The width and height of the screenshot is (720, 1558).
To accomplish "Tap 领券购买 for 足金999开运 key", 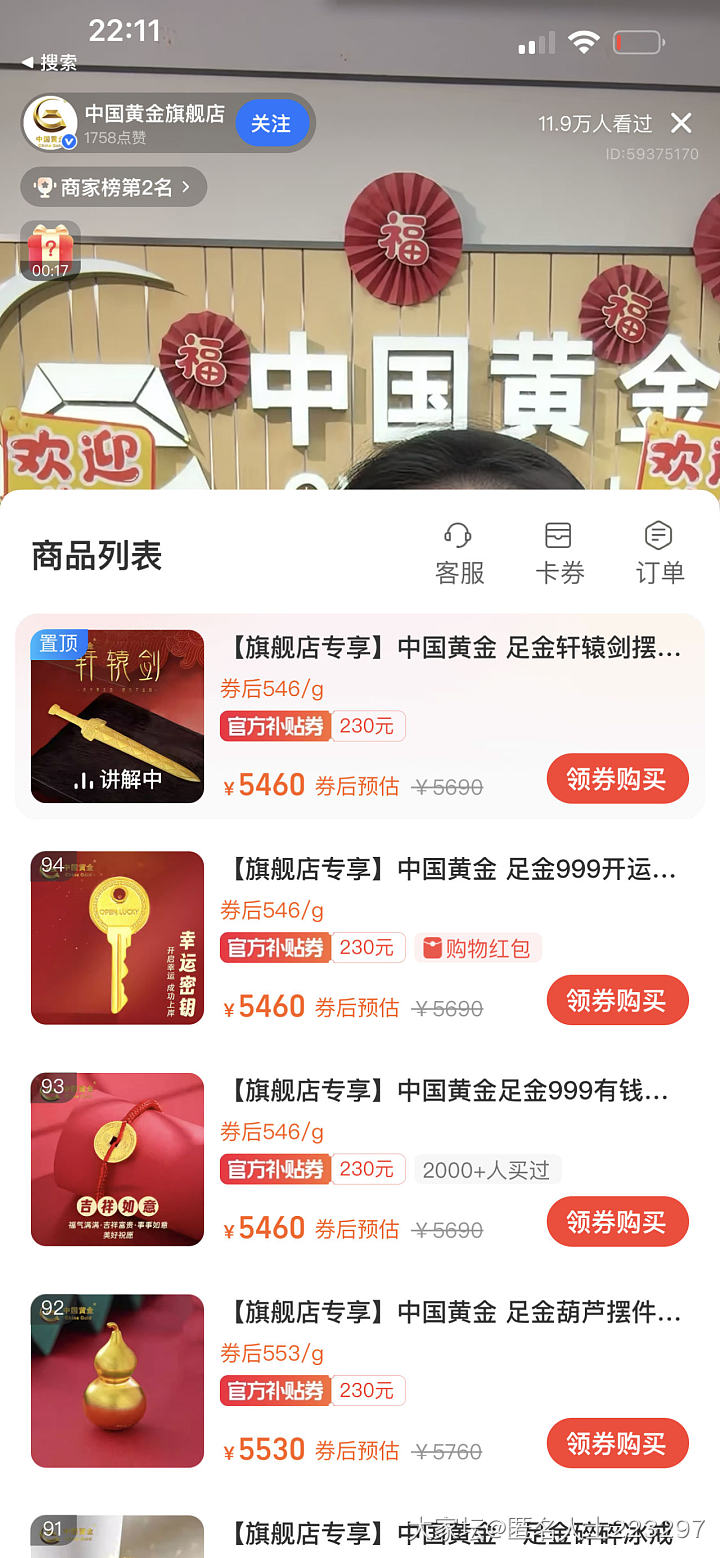I will (x=617, y=1000).
